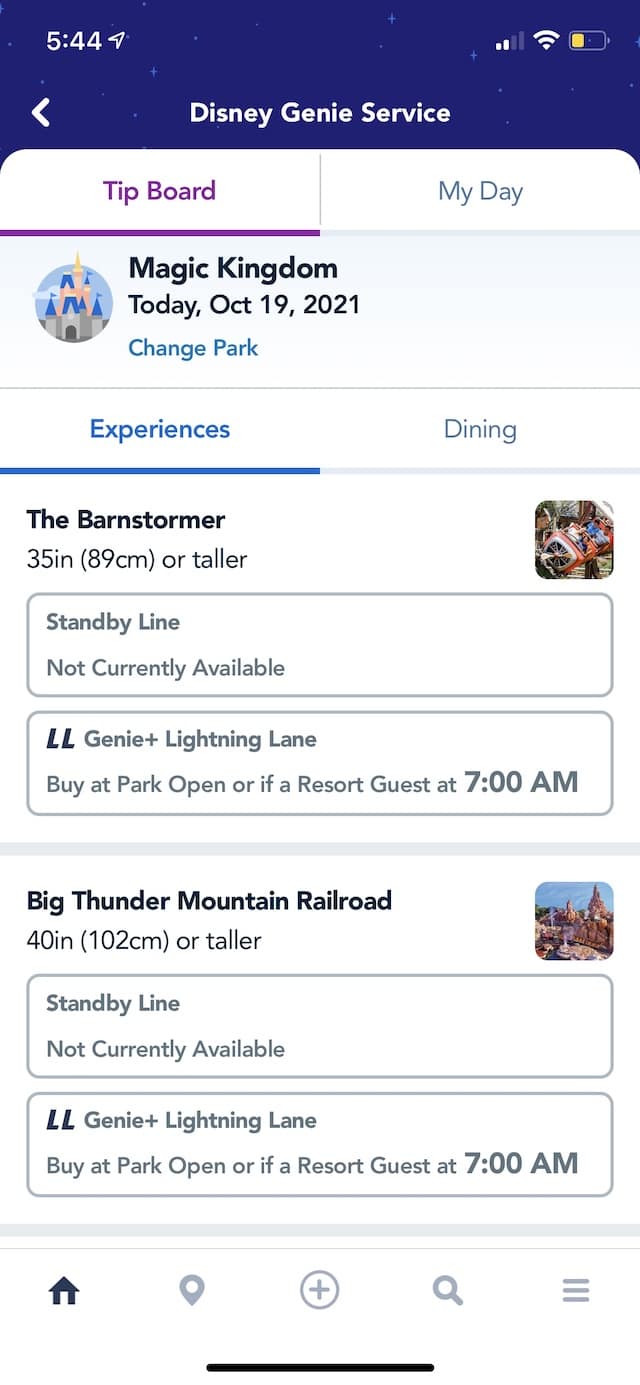This screenshot has height=1385, width=640.
Task: Open the hamburger menu tab
Action: 576,1291
